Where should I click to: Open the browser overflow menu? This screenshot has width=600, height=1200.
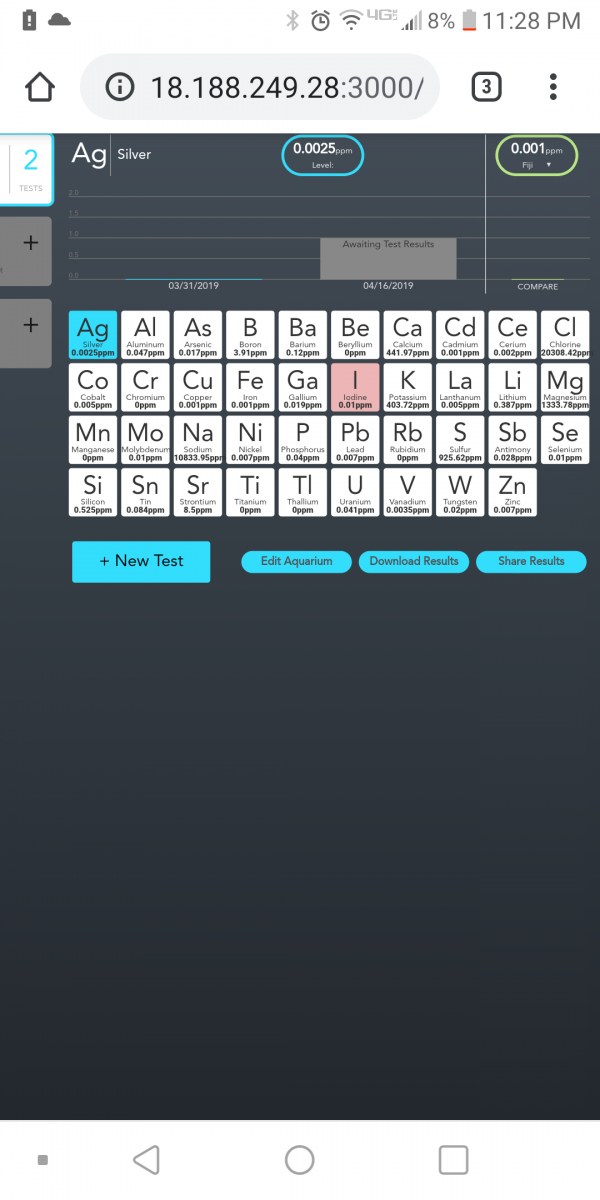[x=553, y=87]
